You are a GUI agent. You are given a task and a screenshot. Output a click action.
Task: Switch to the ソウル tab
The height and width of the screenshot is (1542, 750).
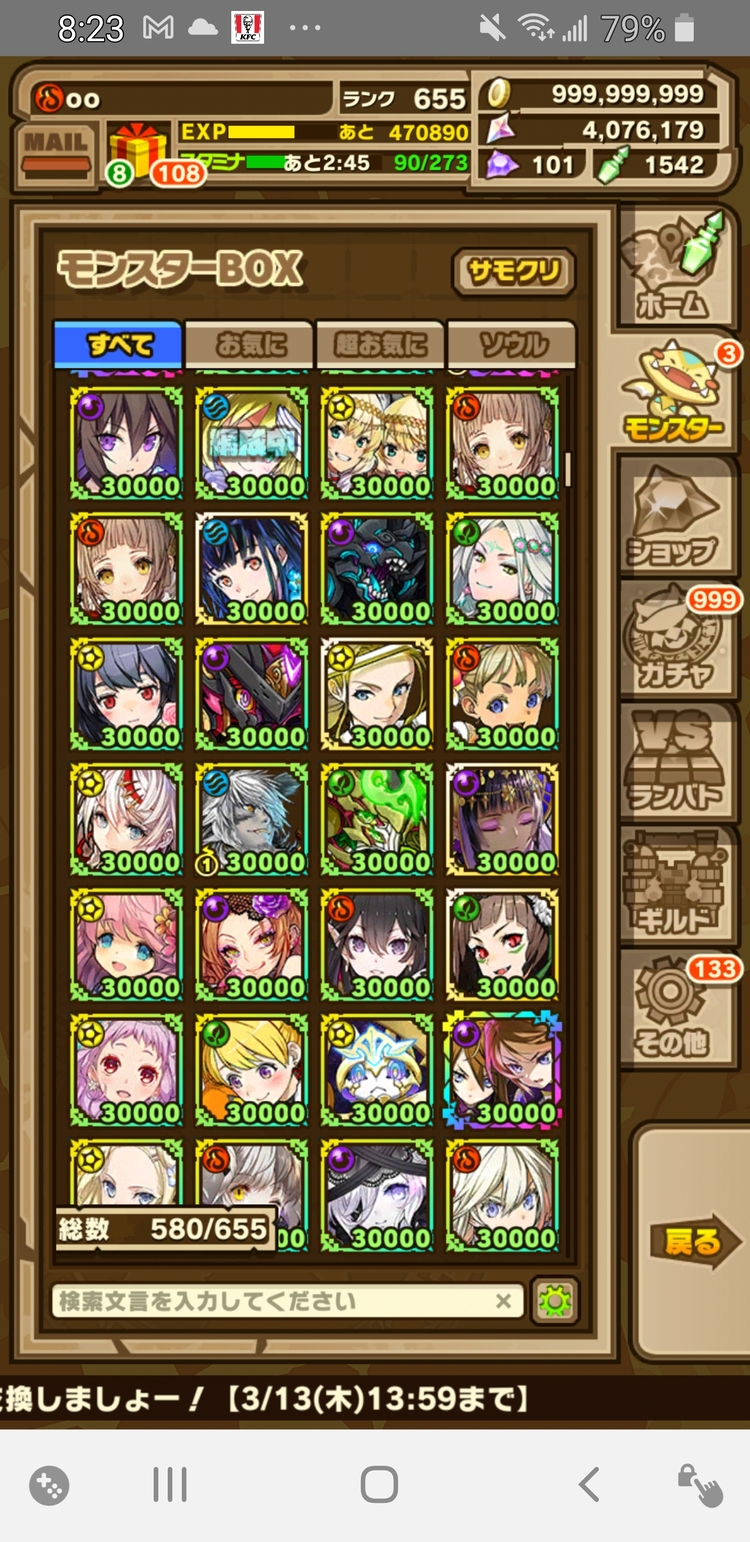click(x=511, y=345)
